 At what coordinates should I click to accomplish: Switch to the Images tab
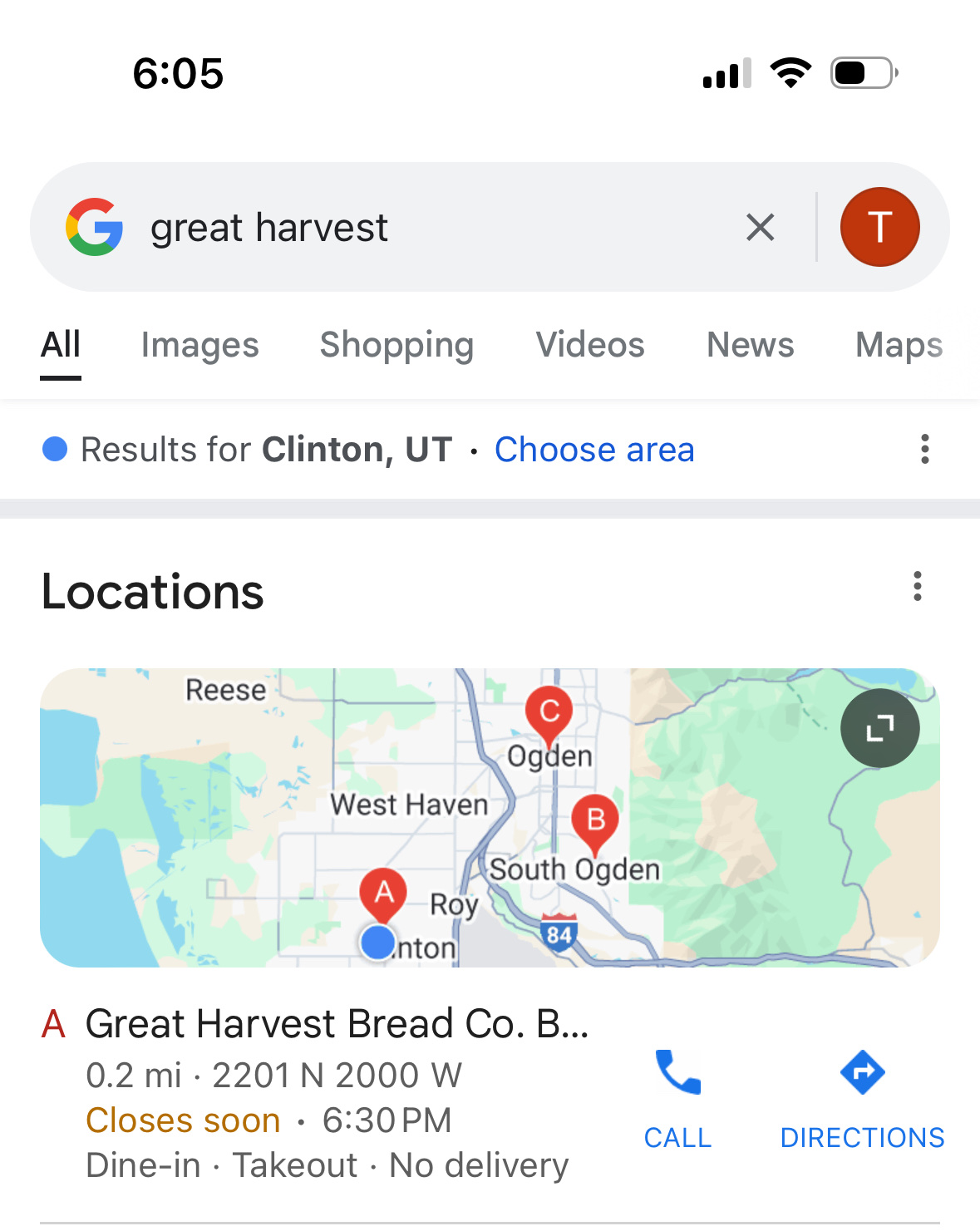199,345
